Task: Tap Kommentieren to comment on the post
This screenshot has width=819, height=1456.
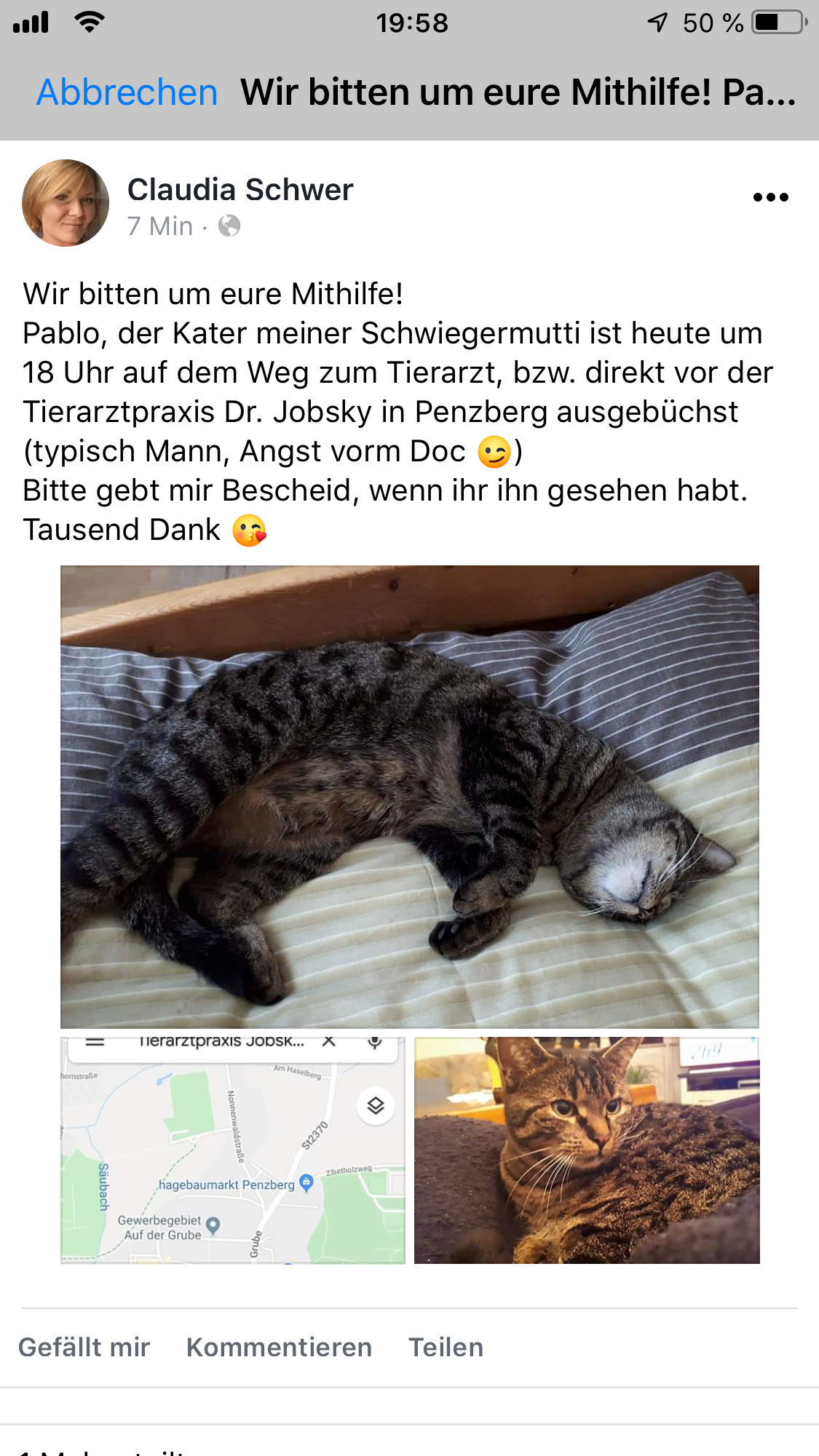Action: tap(280, 1348)
